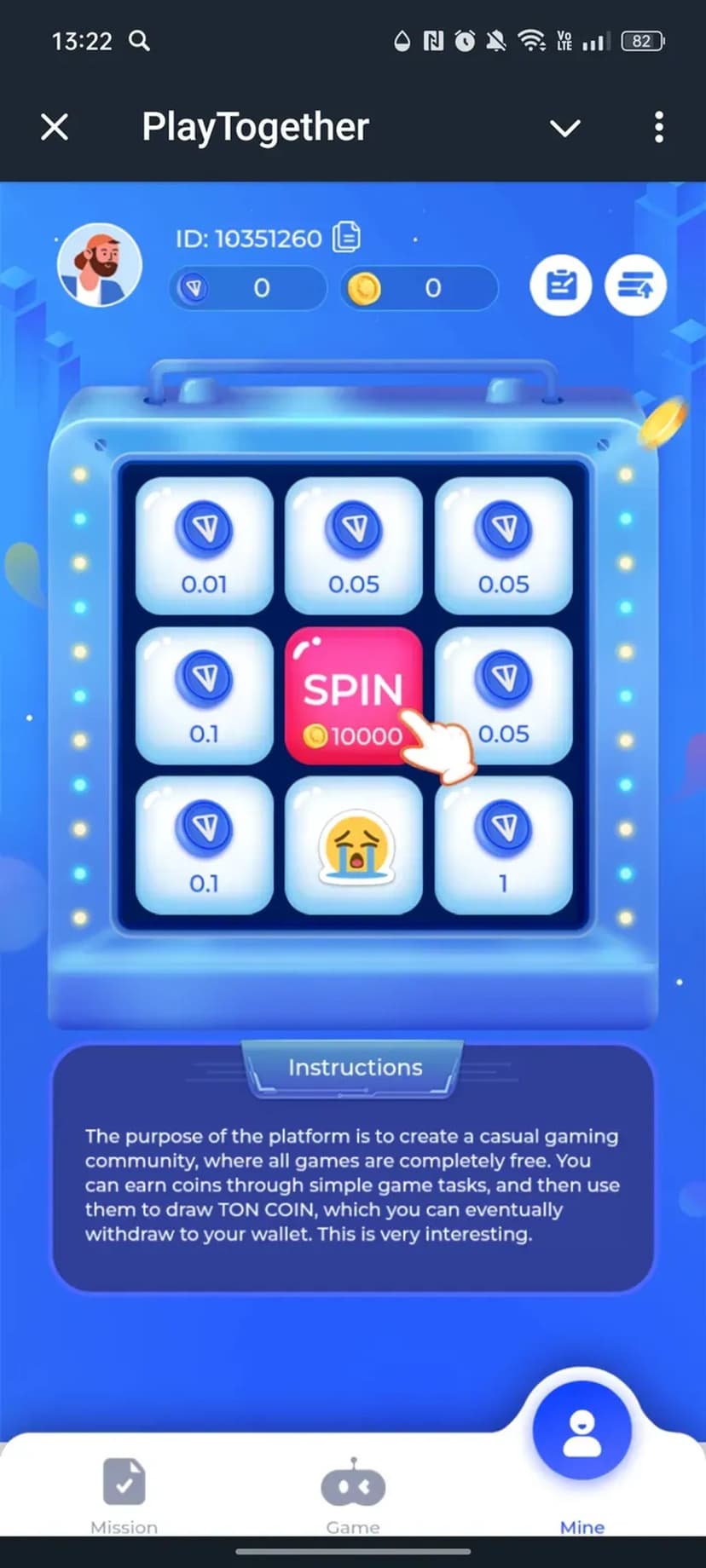706x1568 pixels.
Task: Copy the user ID 10351260
Action: pyautogui.click(x=347, y=237)
